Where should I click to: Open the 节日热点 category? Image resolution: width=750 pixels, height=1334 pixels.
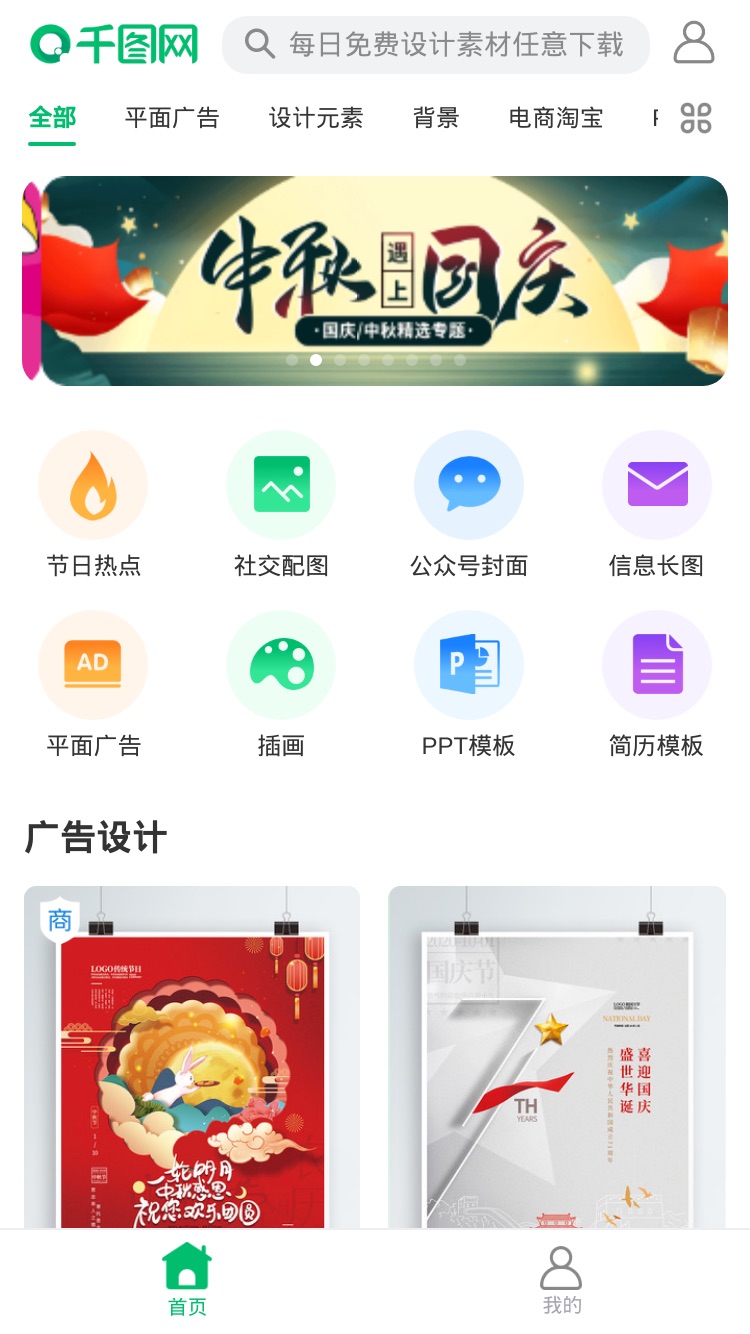click(x=93, y=505)
